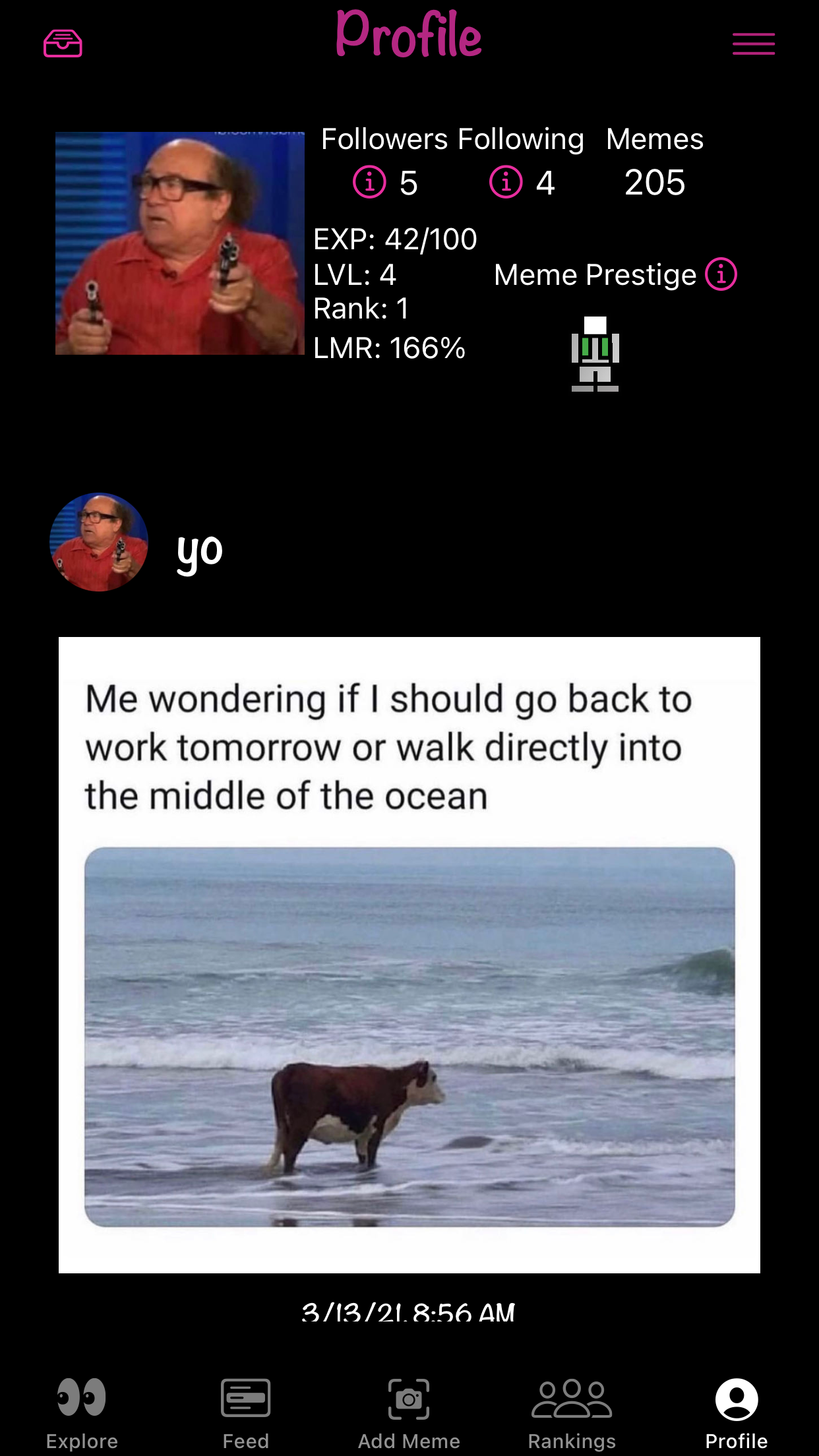Image resolution: width=819 pixels, height=1456 pixels.
Task: Open the cow in ocean meme post
Action: click(409, 954)
